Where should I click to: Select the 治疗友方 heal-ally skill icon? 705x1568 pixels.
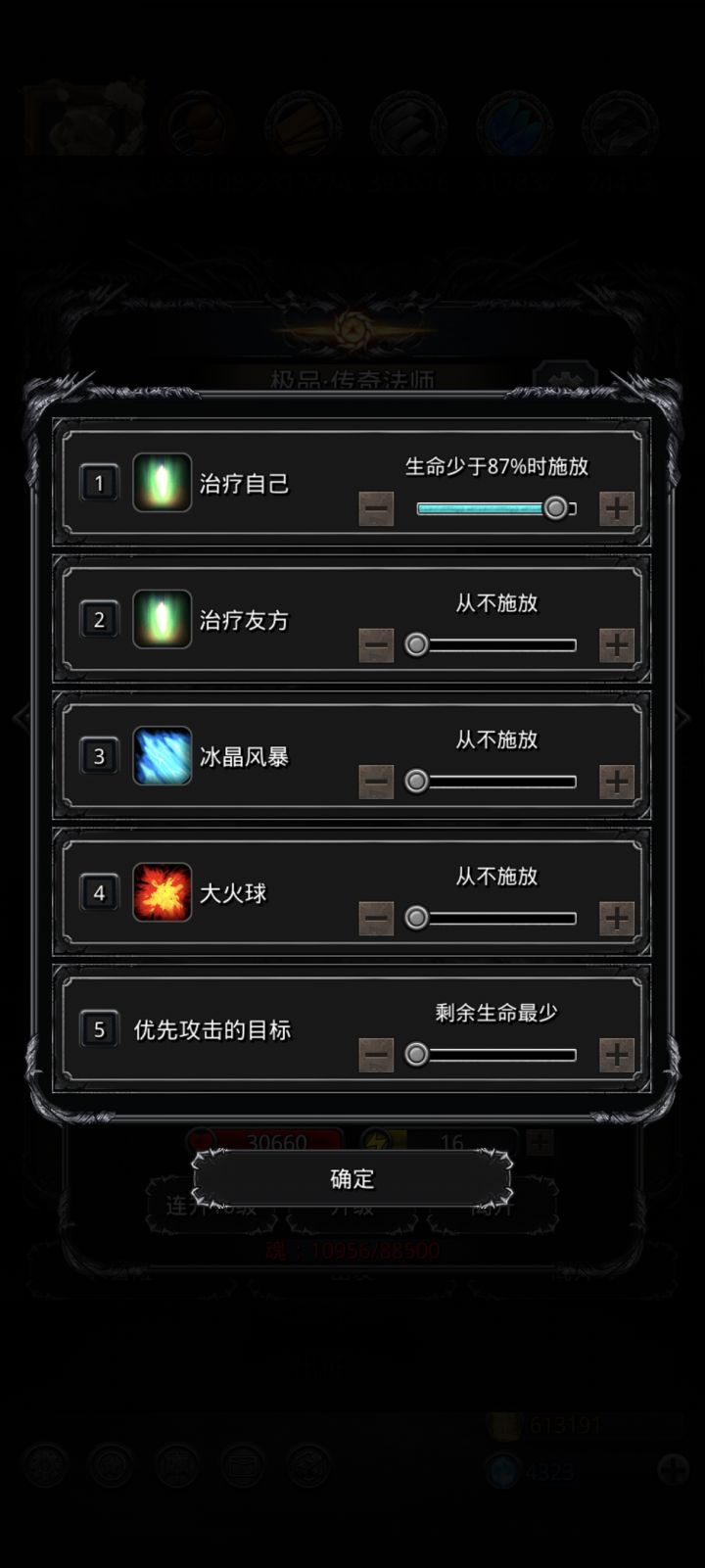[163, 618]
